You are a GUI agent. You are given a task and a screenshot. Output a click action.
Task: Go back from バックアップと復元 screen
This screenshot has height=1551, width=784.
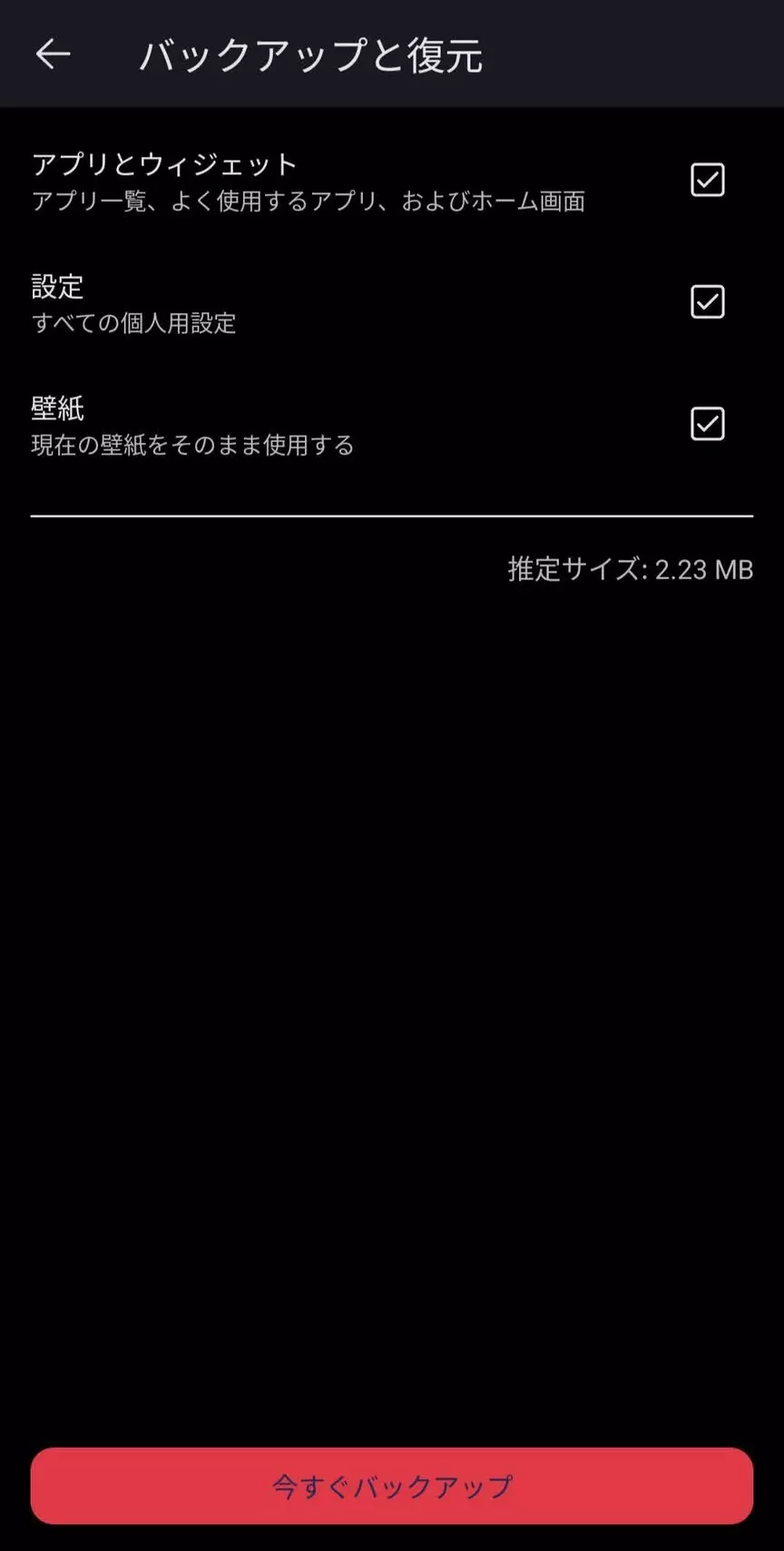(53, 54)
